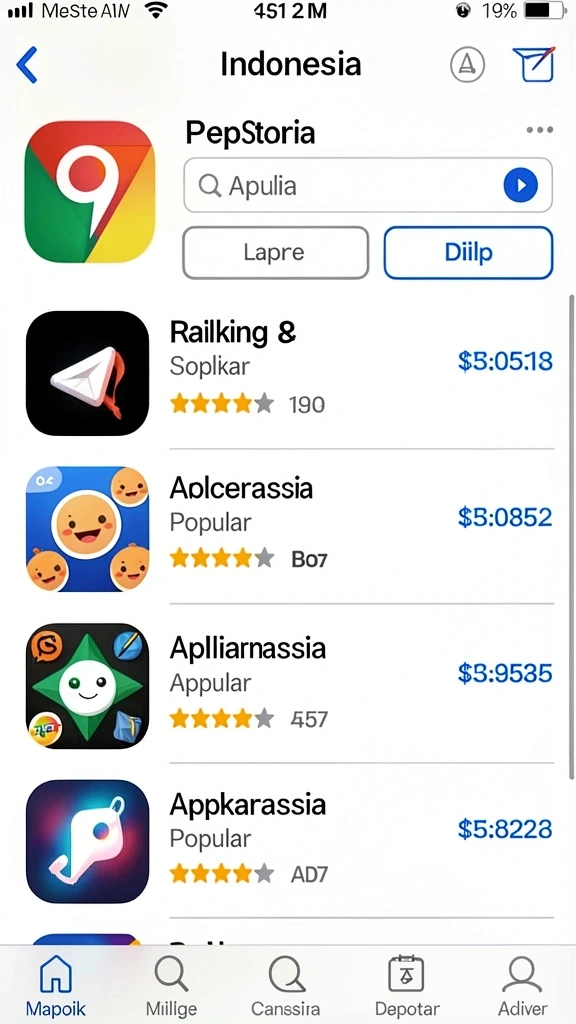
Task: Switch to the Canssira tab
Action: click(x=286, y=985)
